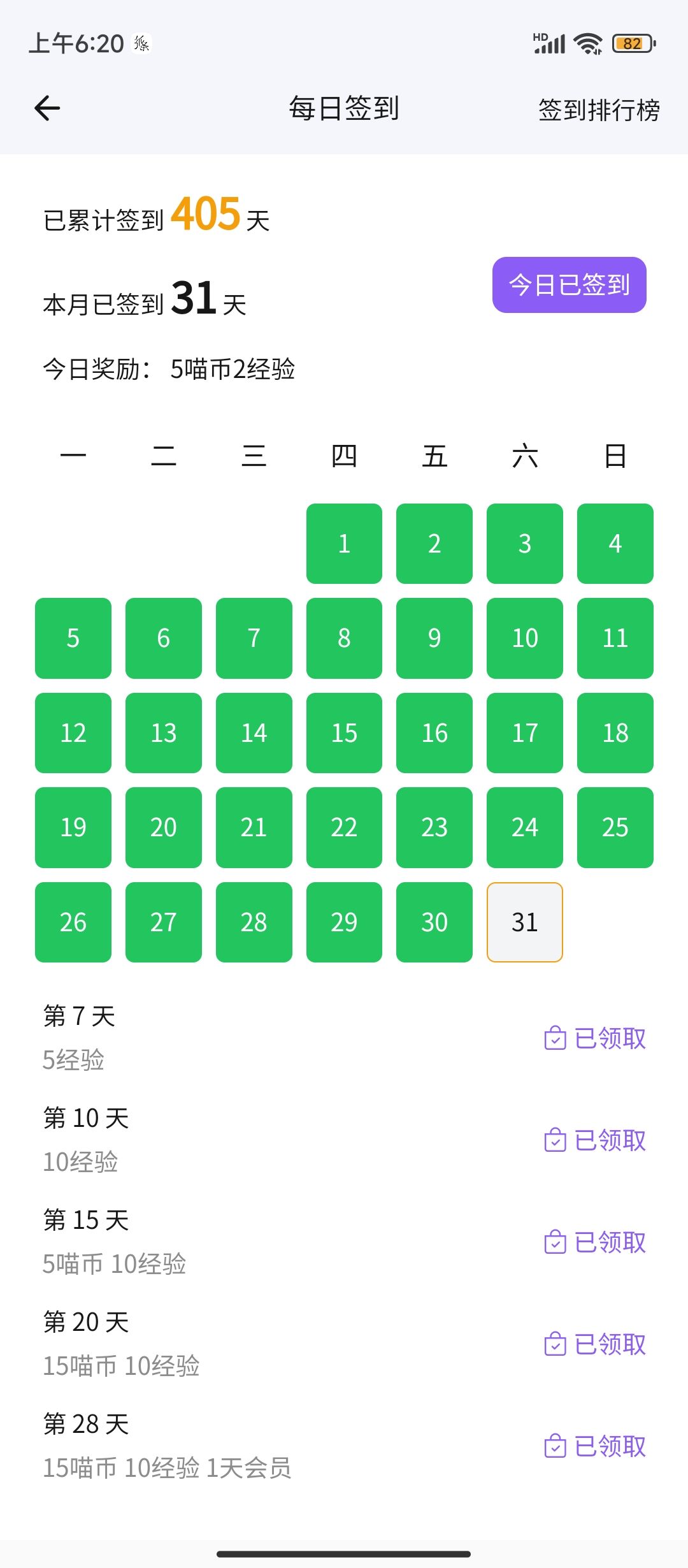Image resolution: width=688 pixels, height=1568 pixels.
Task: Select day 31 on the calendar
Action: pos(524,922)
